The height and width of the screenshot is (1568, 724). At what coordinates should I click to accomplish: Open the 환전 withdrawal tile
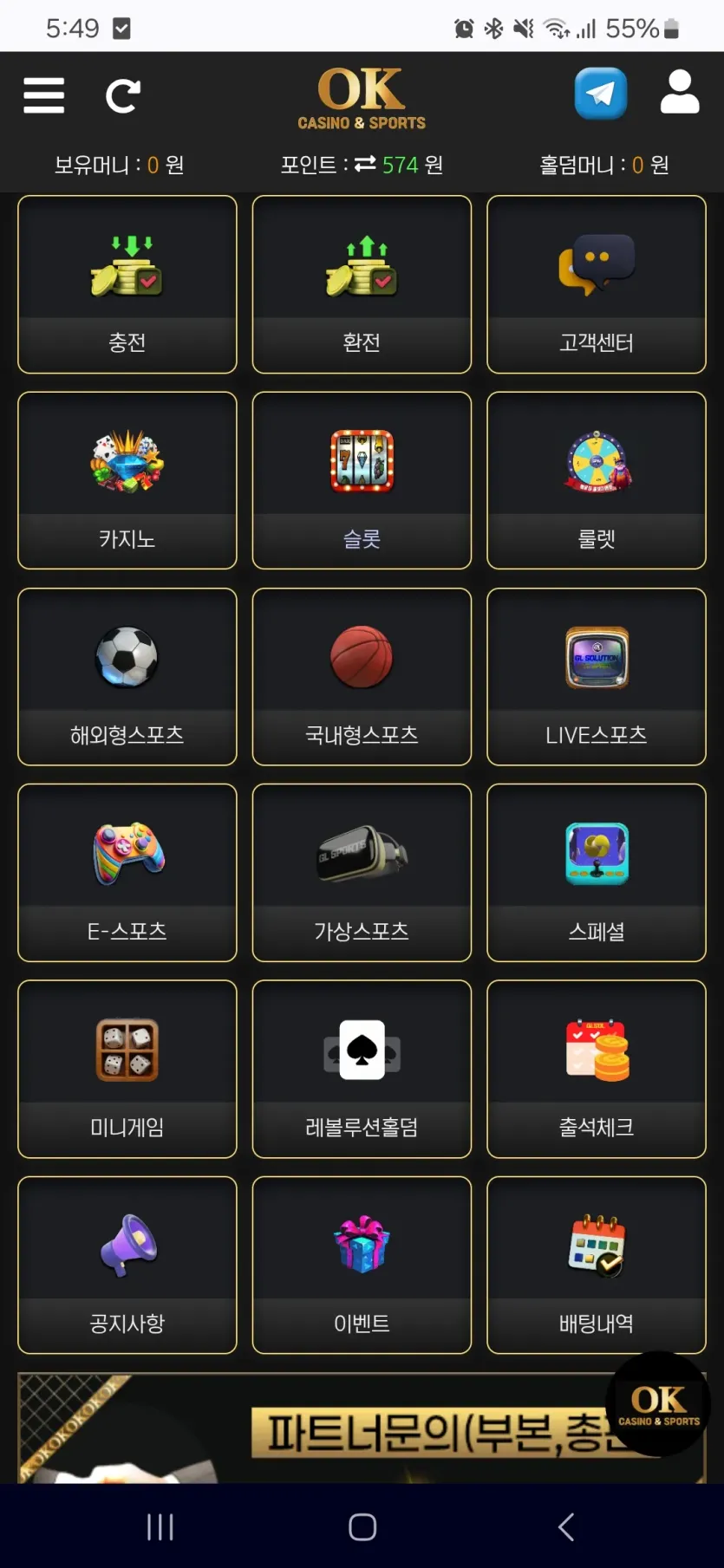(x=362, y=284)
